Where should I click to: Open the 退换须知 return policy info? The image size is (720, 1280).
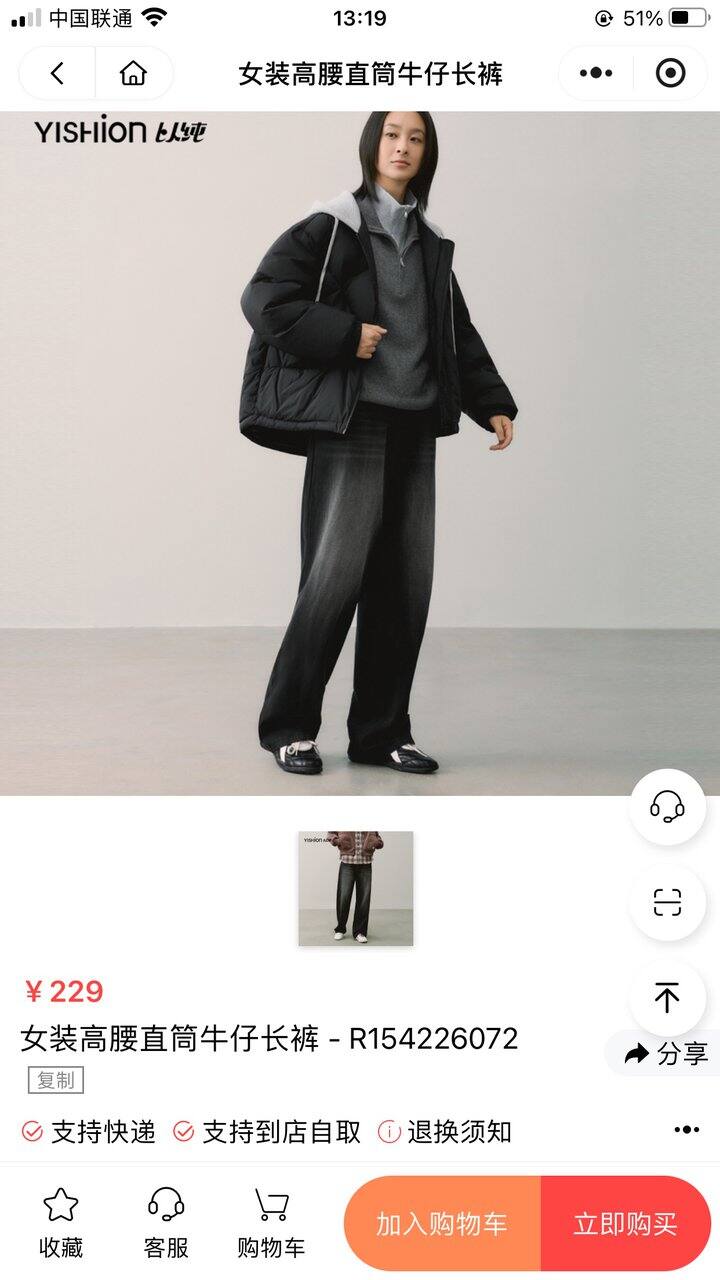point(445,1131)
